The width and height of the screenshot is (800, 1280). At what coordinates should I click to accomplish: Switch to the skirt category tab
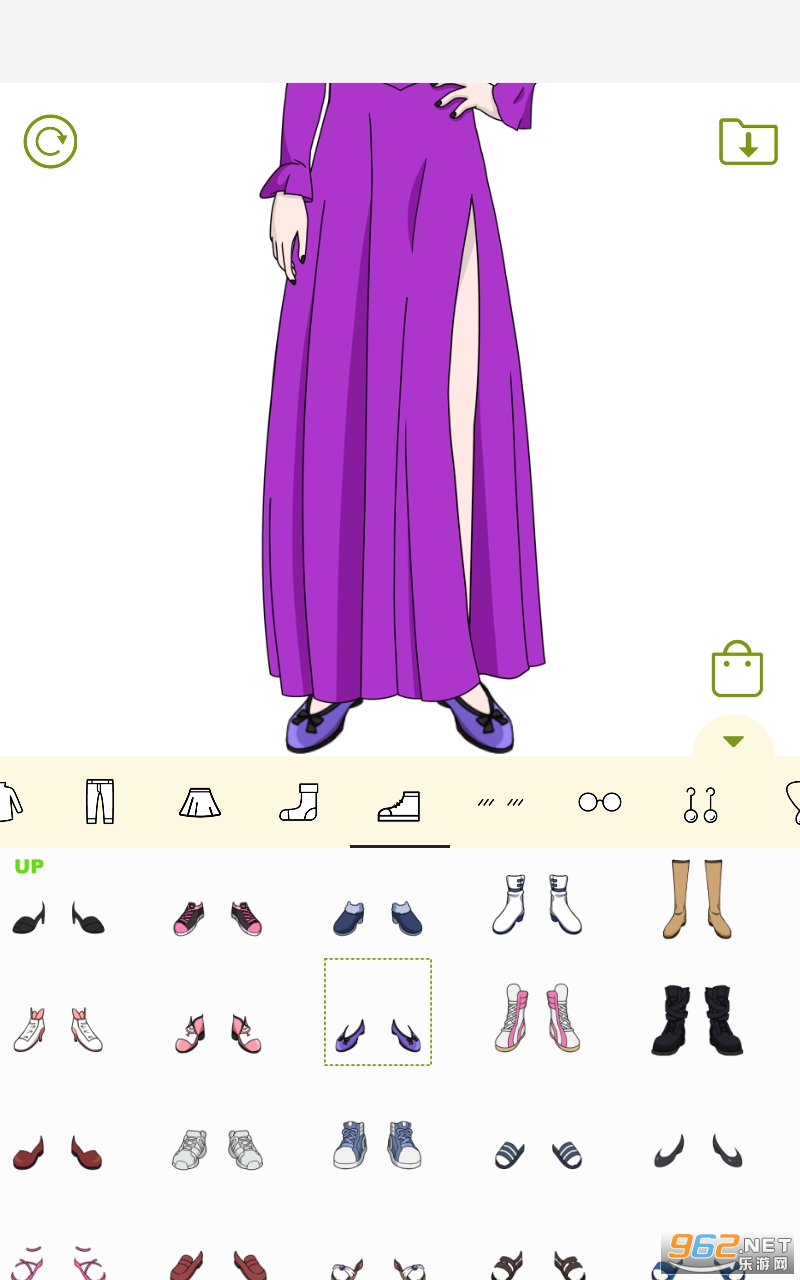click(x=200, y=801)
